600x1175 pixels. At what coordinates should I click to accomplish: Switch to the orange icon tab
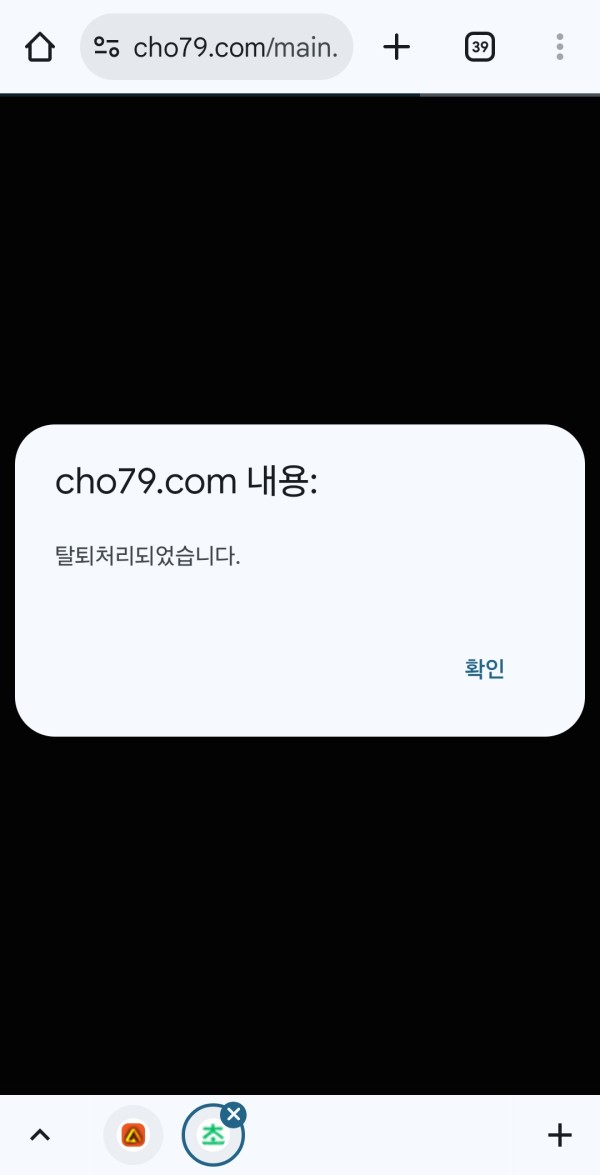click(x=133, y=1135)
